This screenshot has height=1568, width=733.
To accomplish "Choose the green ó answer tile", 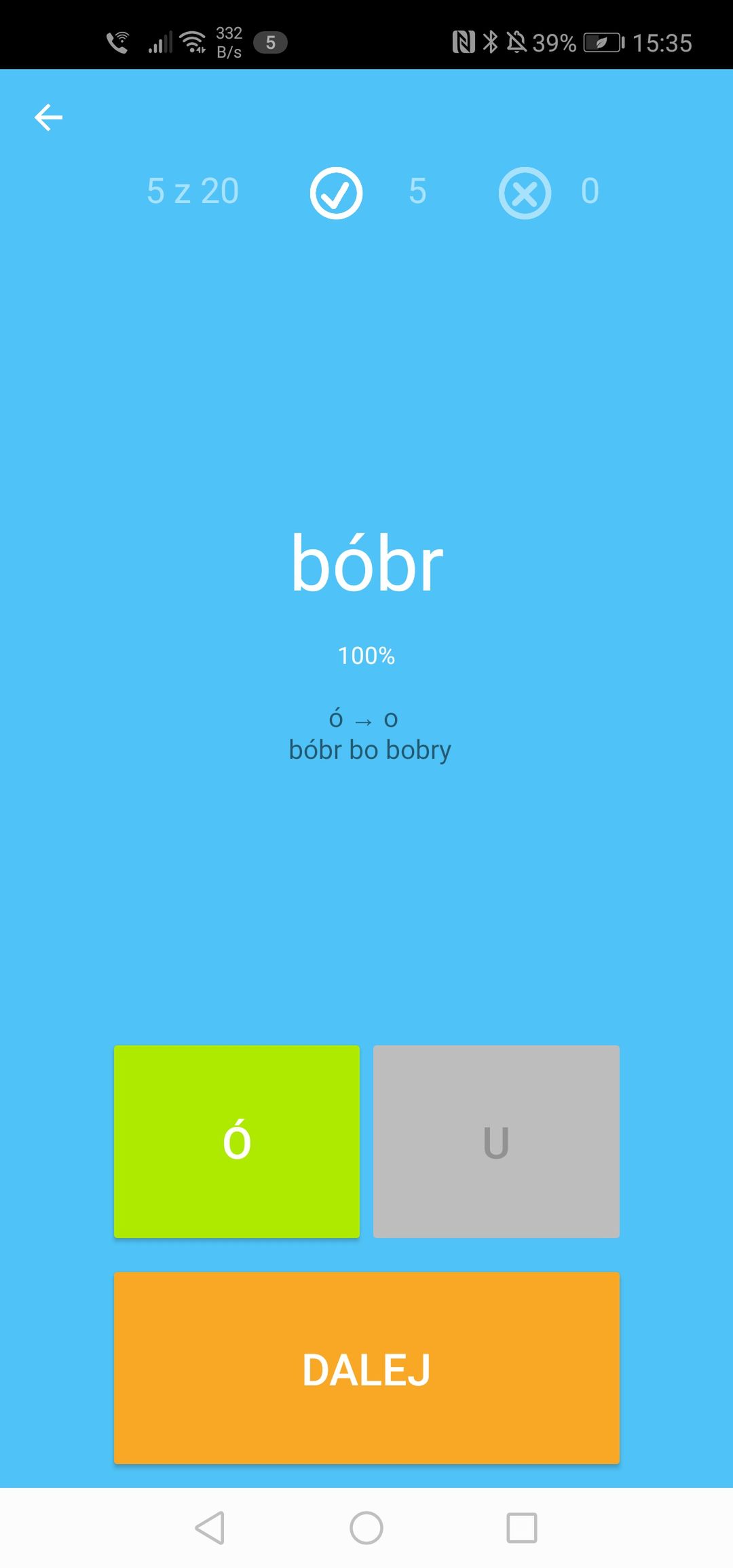I will coord(237,1141).
